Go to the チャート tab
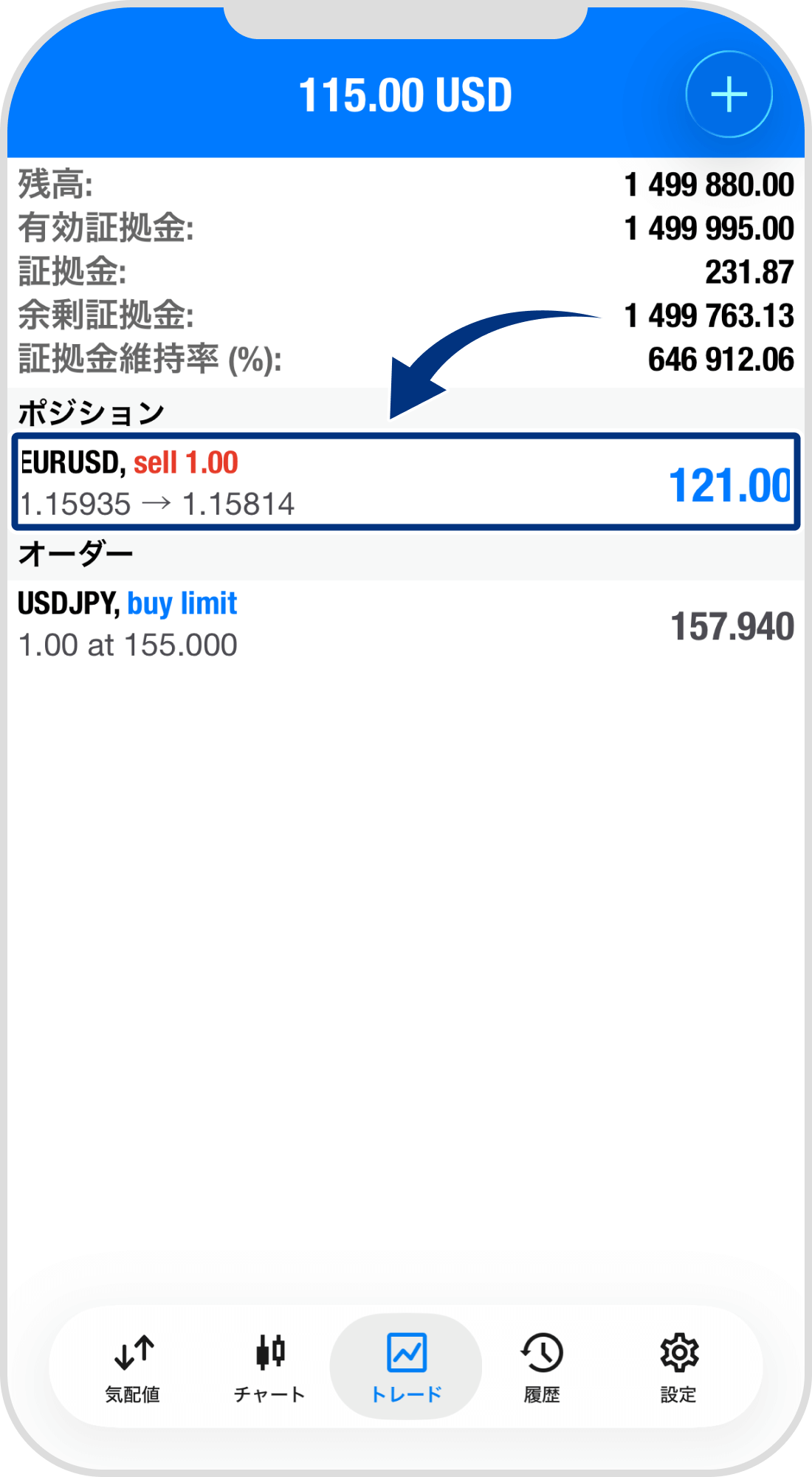The image size is (812, 1477). click(x=269, y=1367)
